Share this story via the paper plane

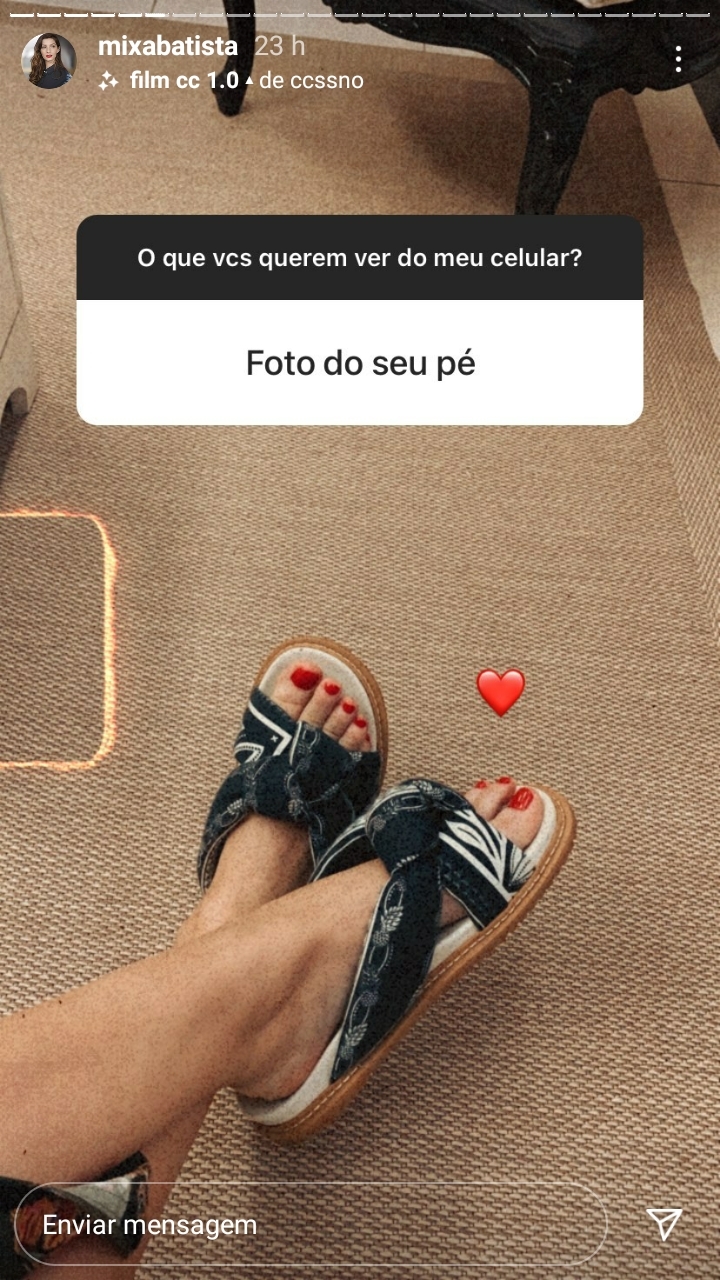click(x=664, y=1224)
